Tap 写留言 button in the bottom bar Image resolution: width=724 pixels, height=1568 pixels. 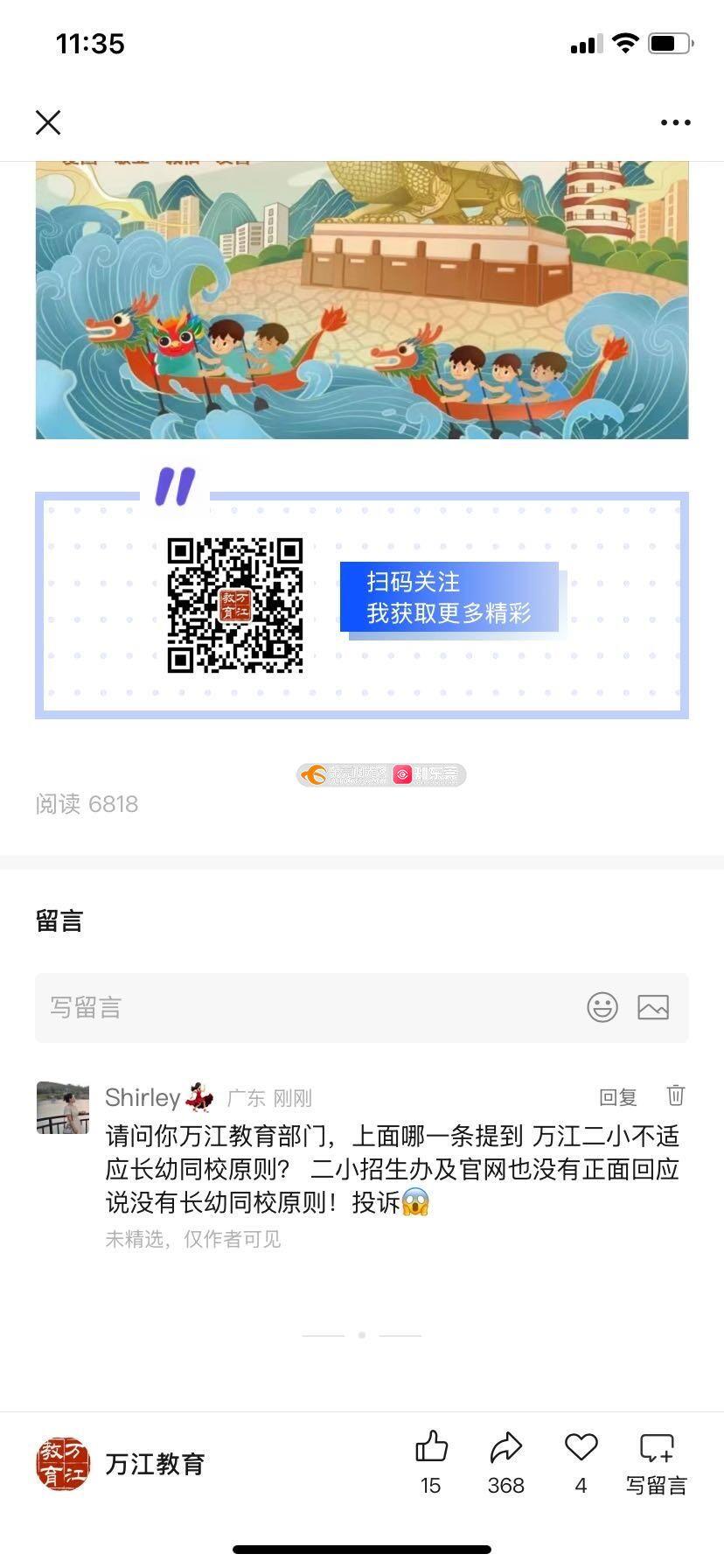click(x=656, y=1461)
